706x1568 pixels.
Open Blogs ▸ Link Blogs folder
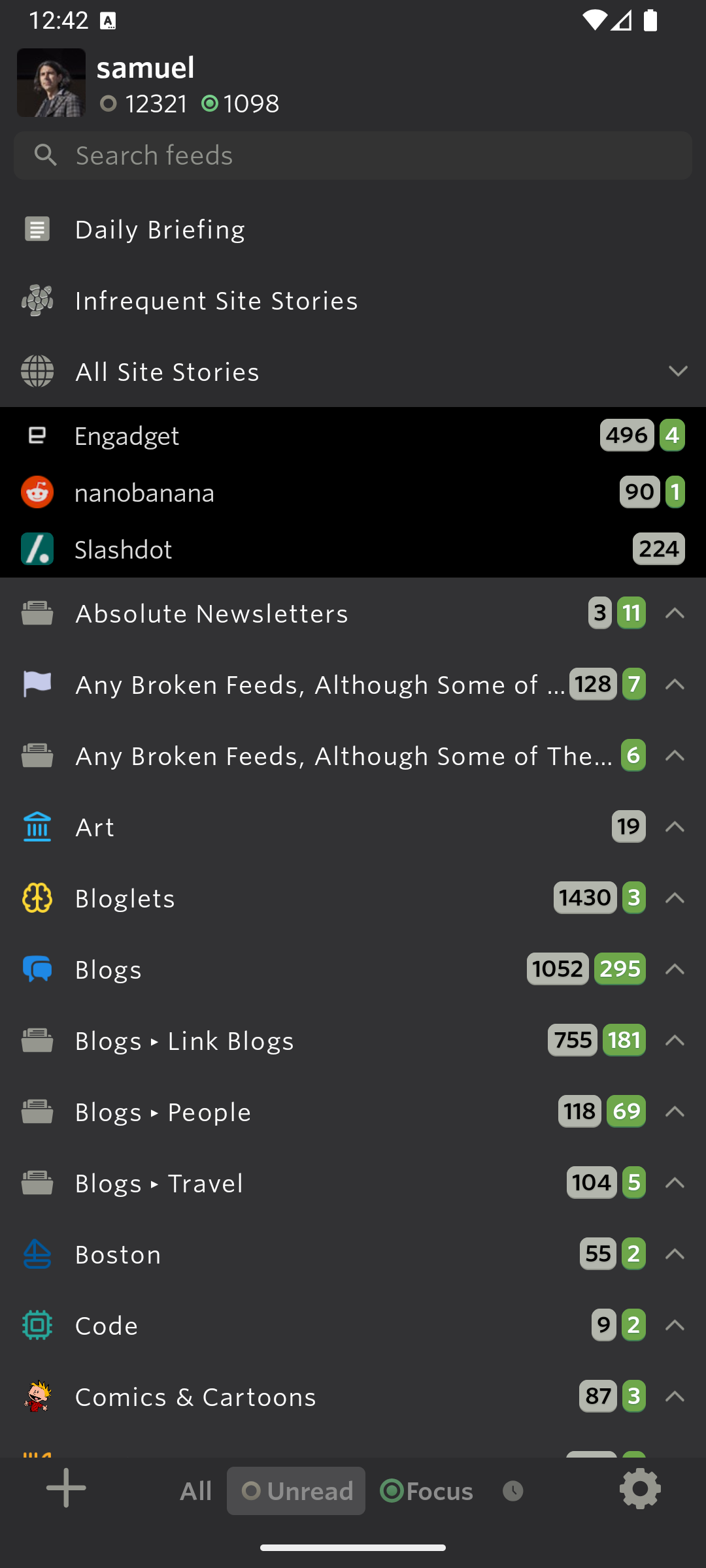(185, 1041)
